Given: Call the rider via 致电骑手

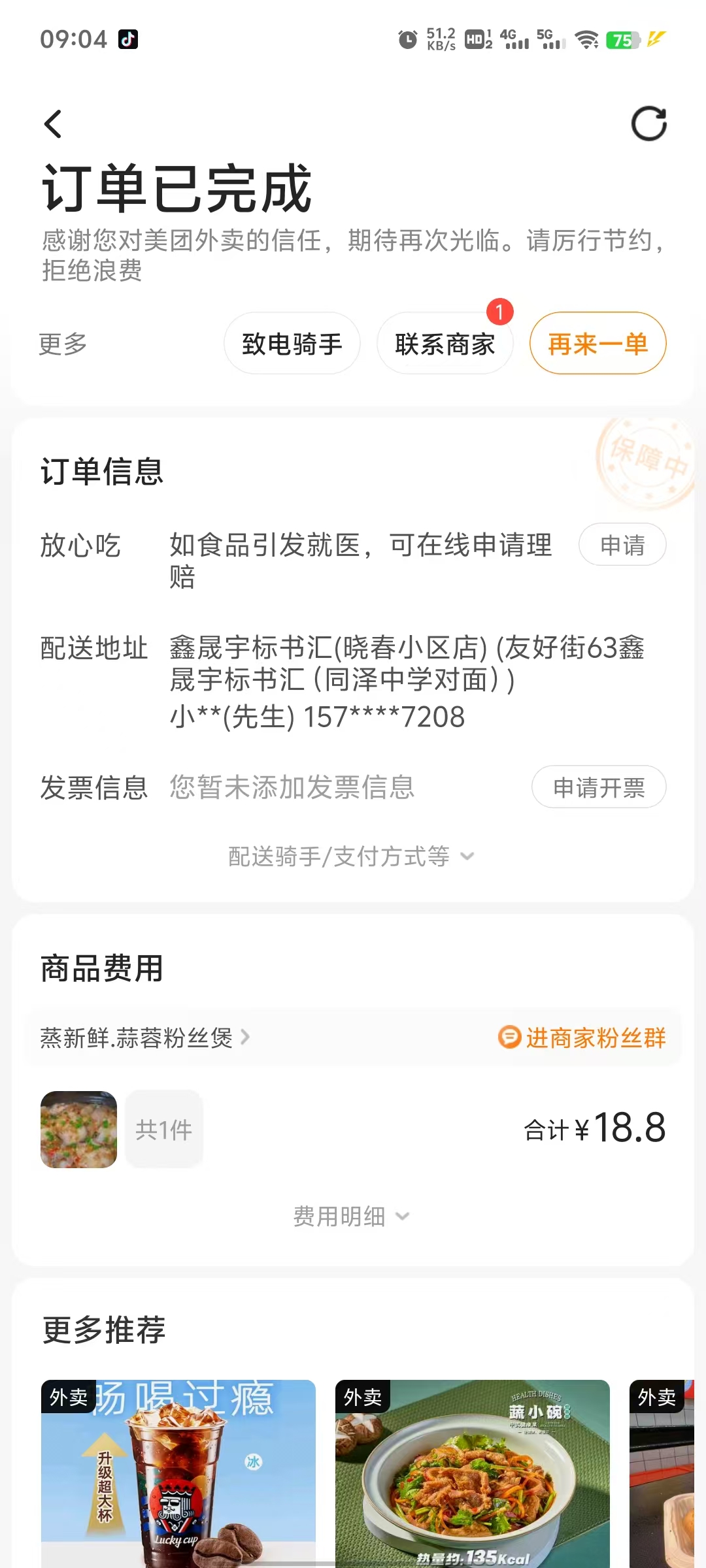Looking at the screenshot, I should (x=292, y=344).
